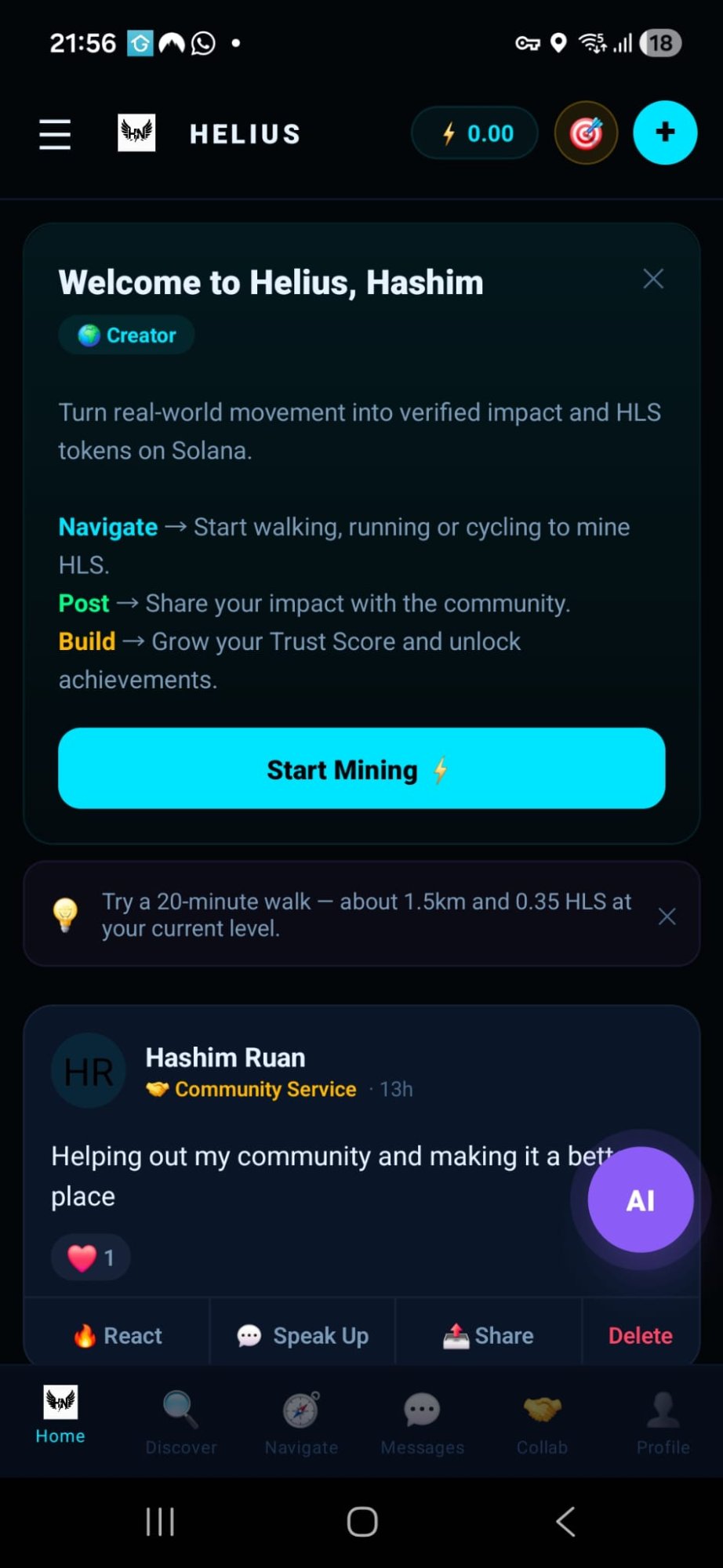
Task: Delete the Community Service post
Action: pos(640,1335)
